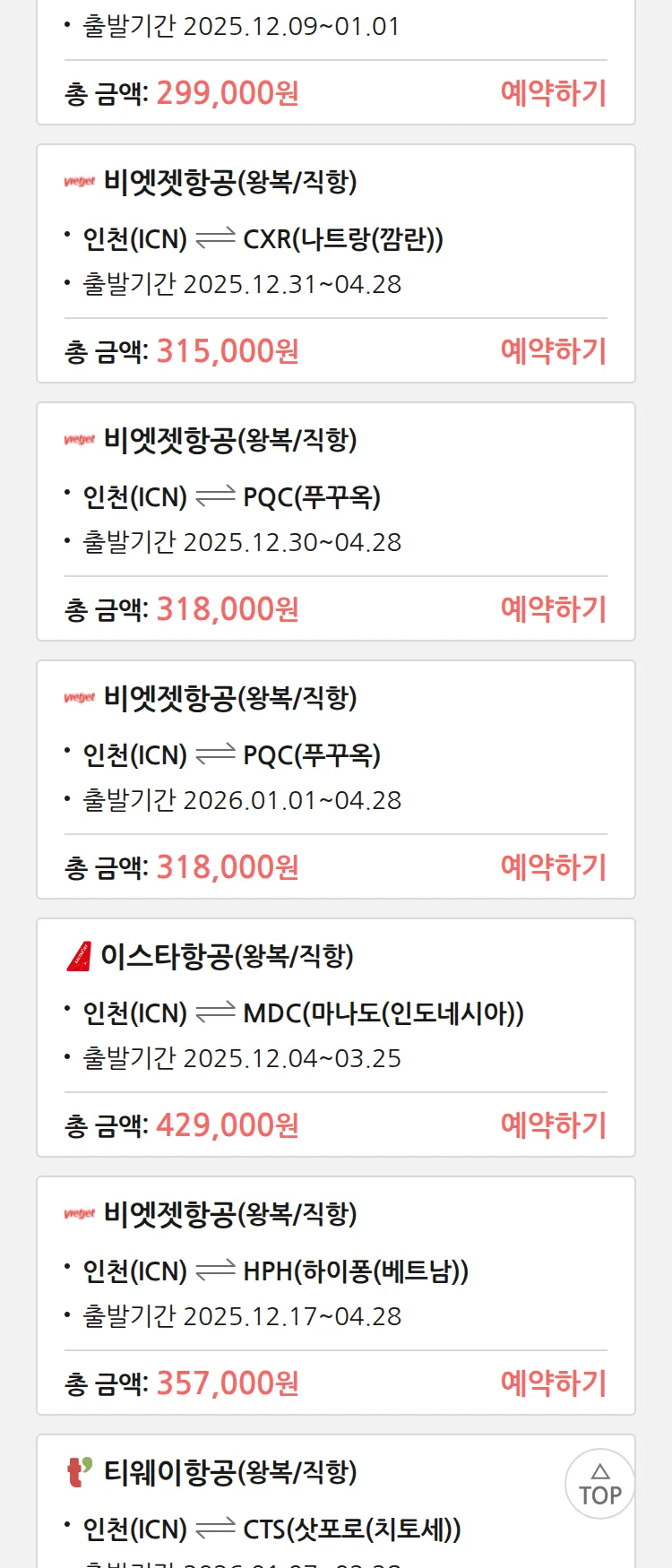The image size is (672, 1568).
Task: Choose 예약하기 for the 하이퐁 (HPH) flight
Action: (553, 1383)
